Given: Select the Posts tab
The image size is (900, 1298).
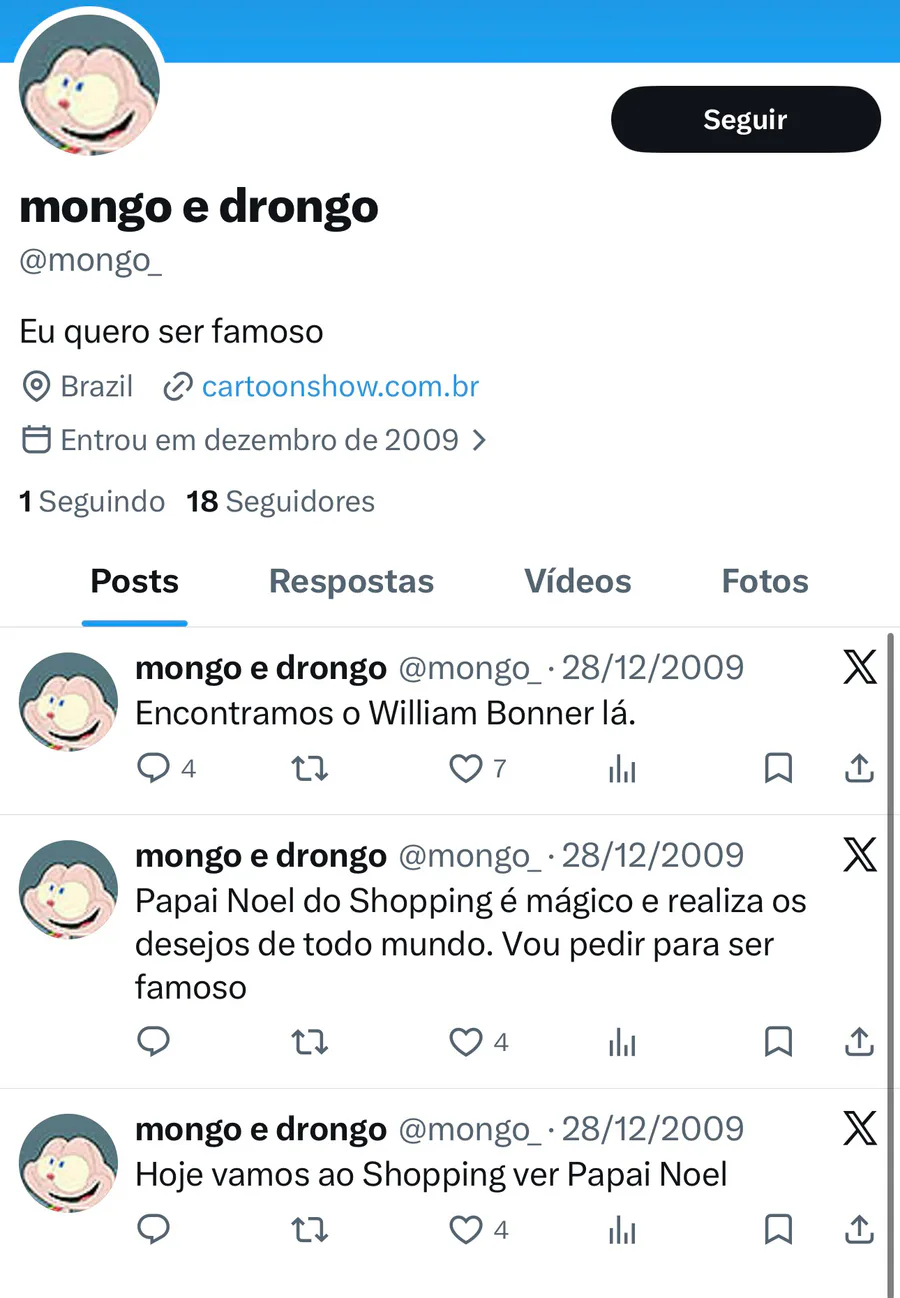Looking at the screenshot, I should click(134, 581).
